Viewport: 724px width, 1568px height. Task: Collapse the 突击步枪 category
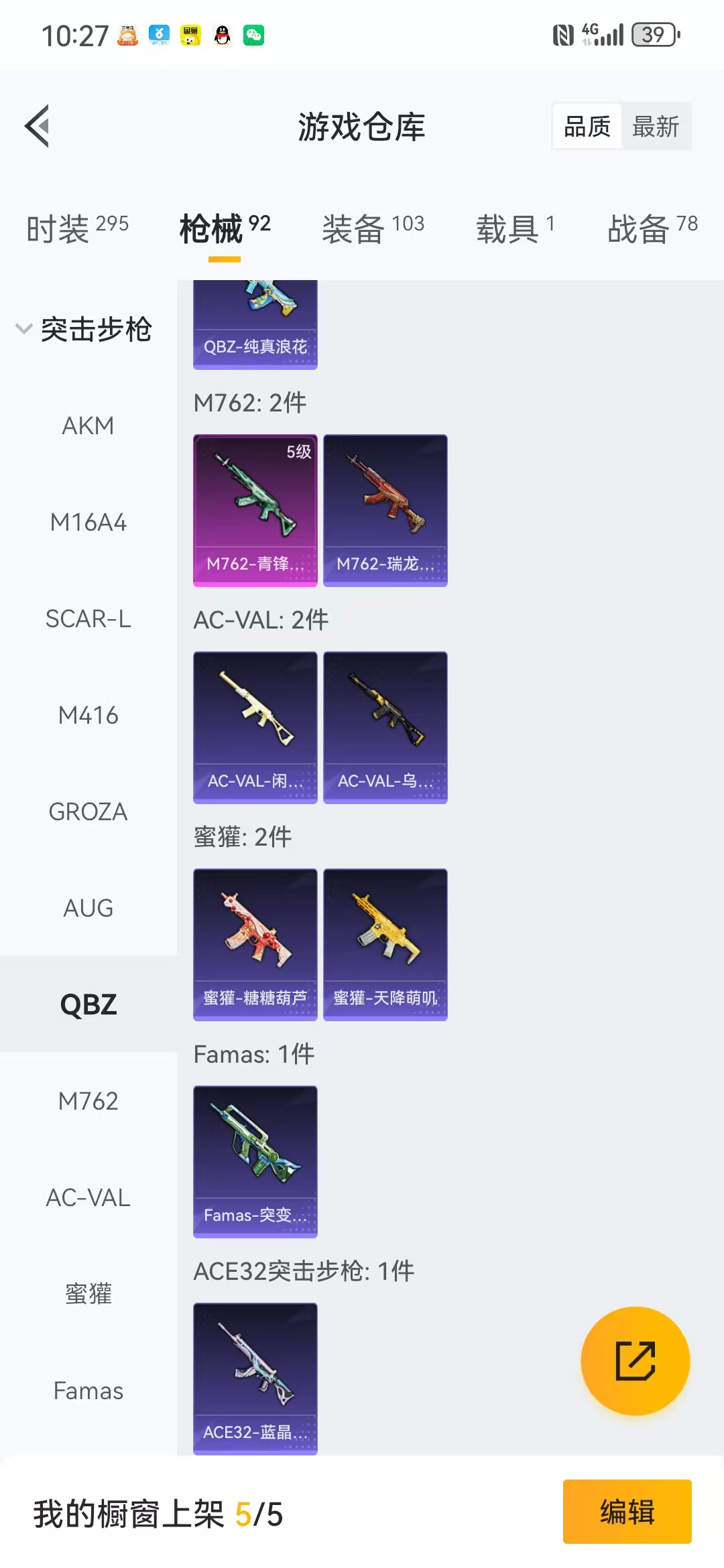click(x=84, y=329)
